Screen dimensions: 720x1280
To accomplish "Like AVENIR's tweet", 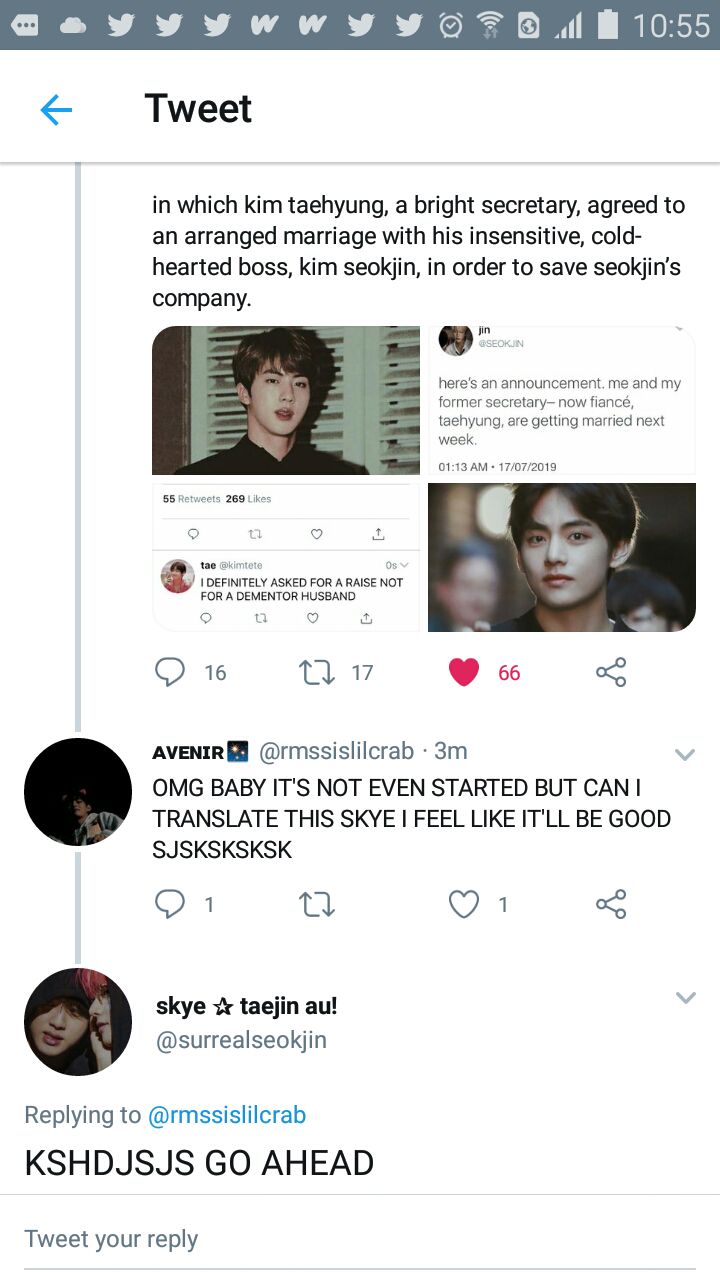I will click(x=464, y=904).
